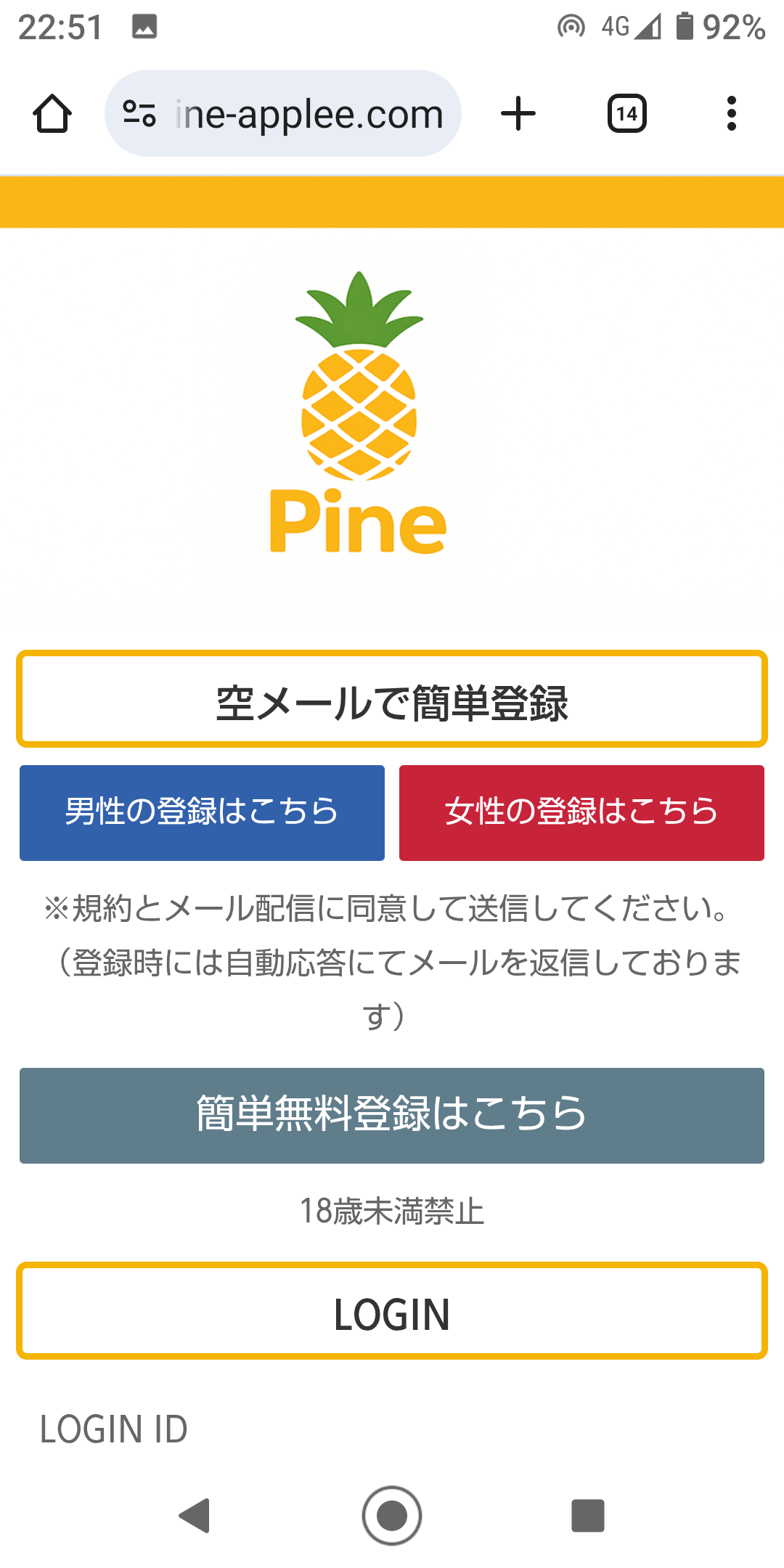Viewport: 784px width, 1568px height.
Task: Tap 簡単無料登録はこちら to register free
Action: pos(392,1115)
